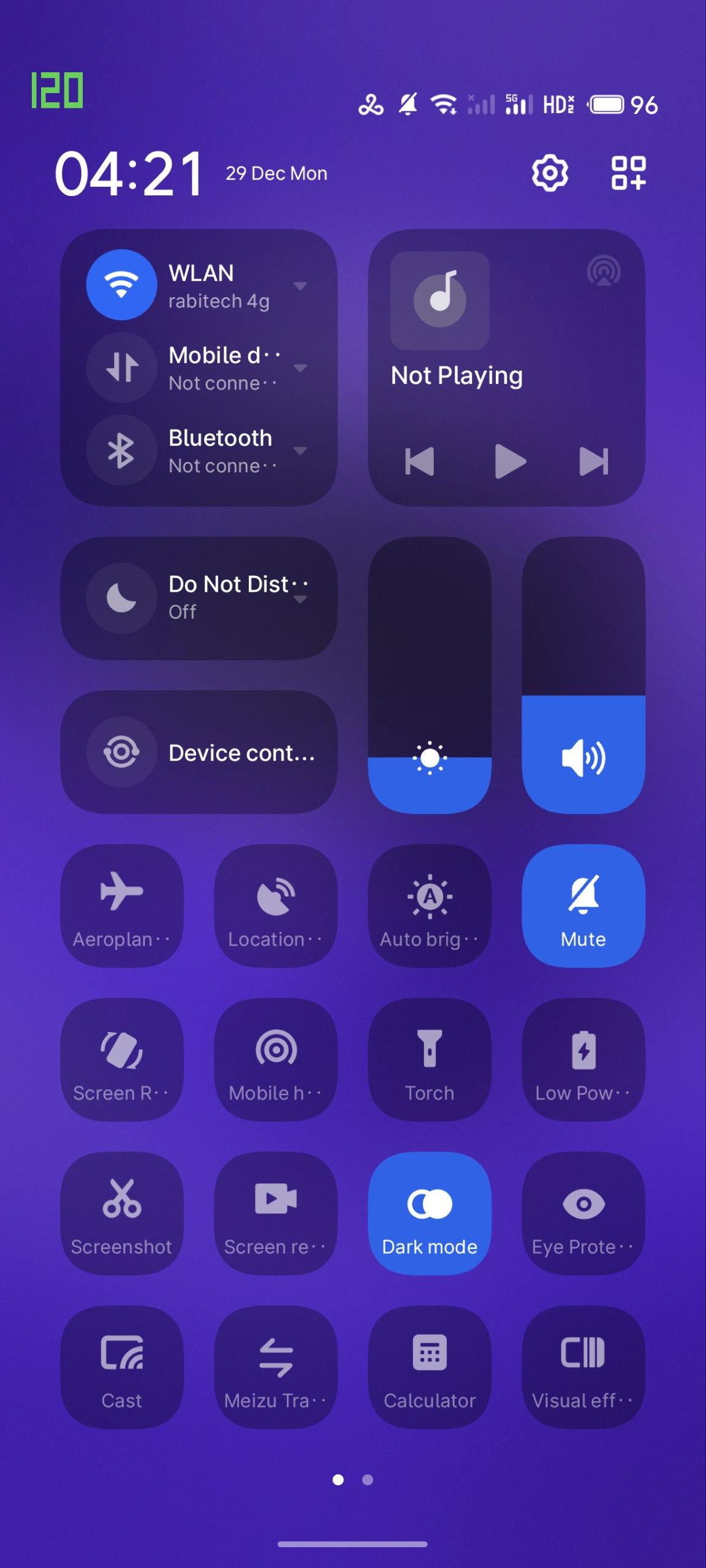Enable mobile data
Screen dimensions: 706x1568
121,367
